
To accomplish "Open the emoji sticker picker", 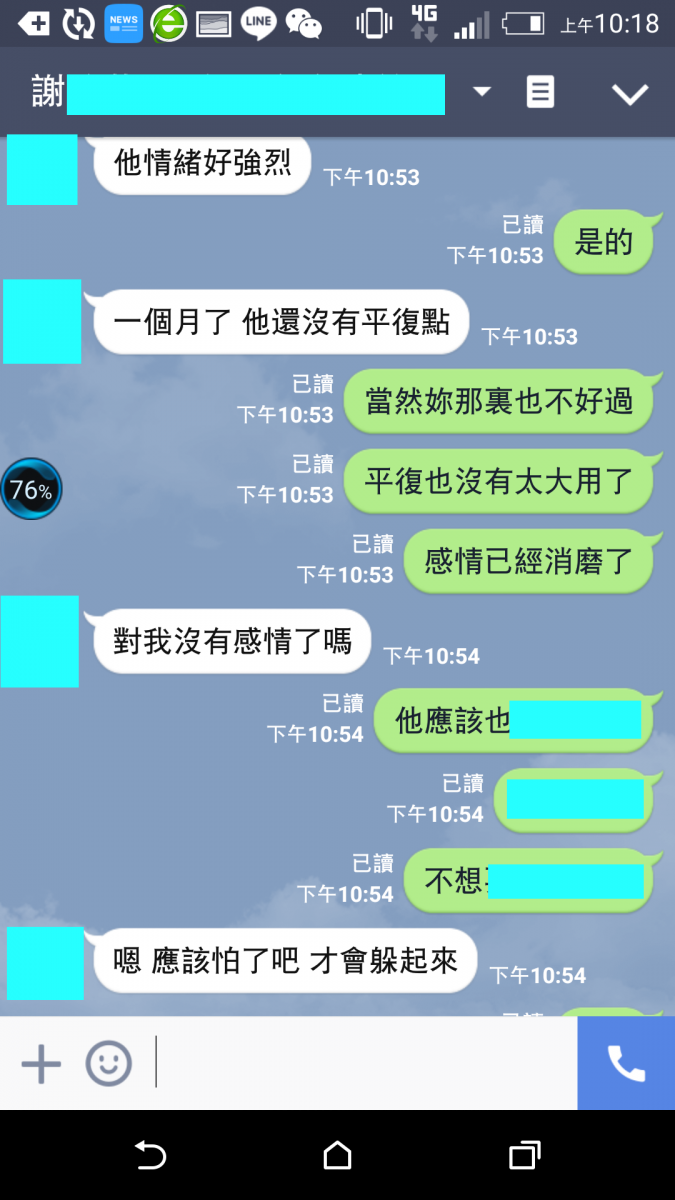I will pyautogui.click(x=108, y=1063).
